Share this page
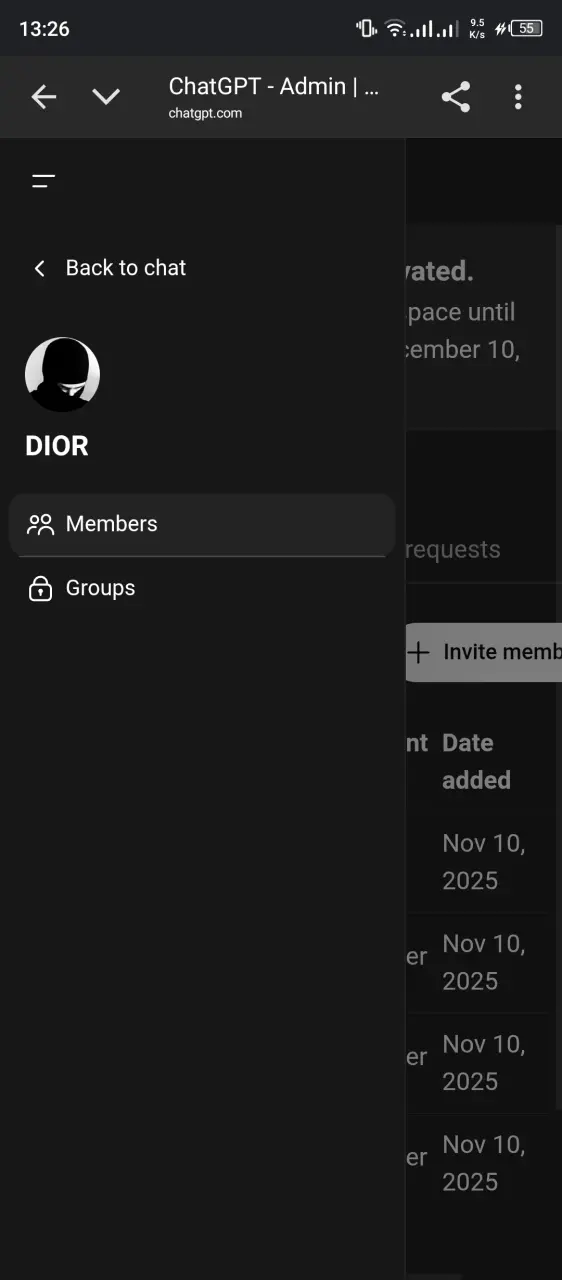This screenshot has width=562, height=1280. pos(456,97)
